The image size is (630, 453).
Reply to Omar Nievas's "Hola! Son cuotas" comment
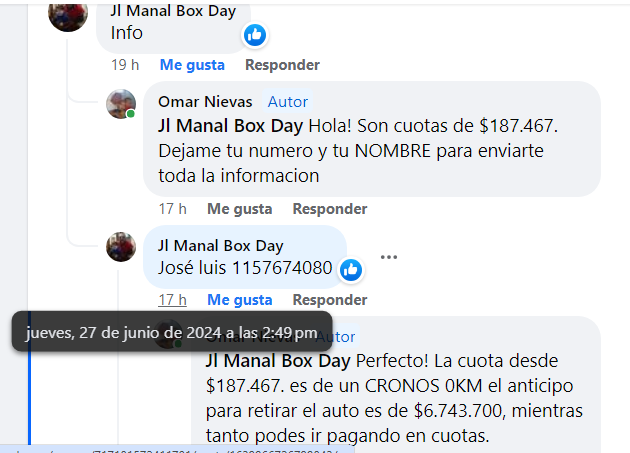(328, 209)
